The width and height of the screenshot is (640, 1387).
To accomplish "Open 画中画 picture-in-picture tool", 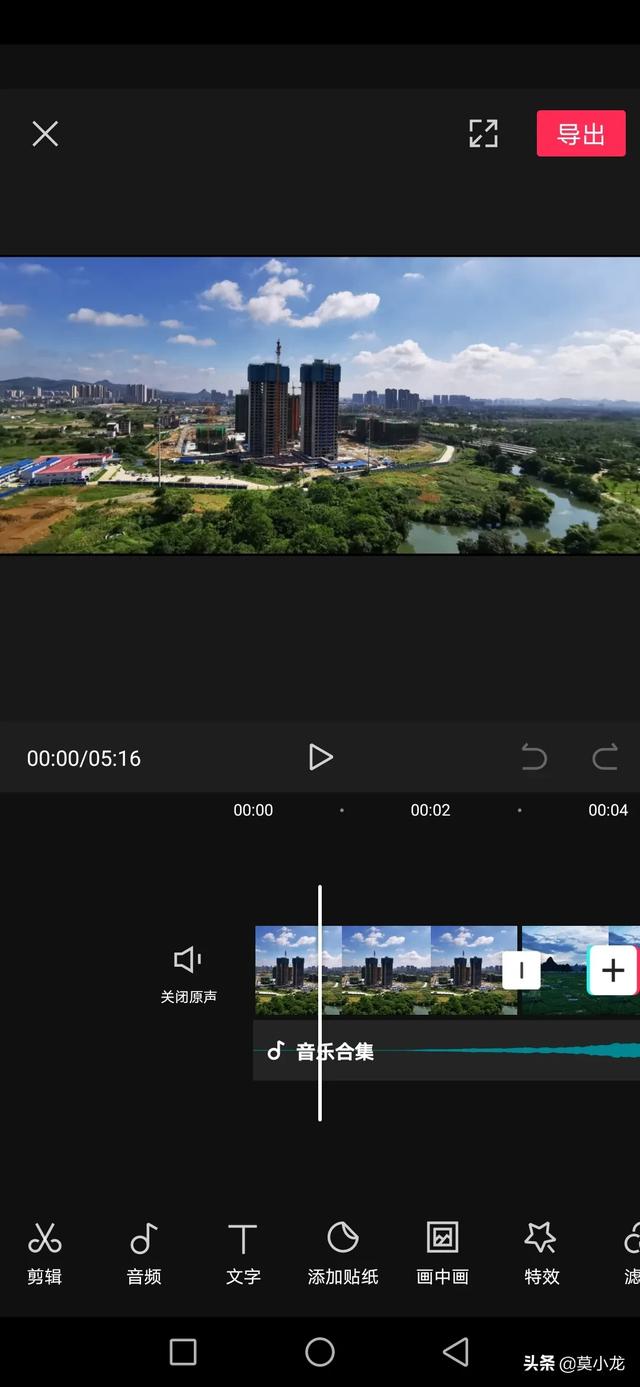I will 442,1252.
